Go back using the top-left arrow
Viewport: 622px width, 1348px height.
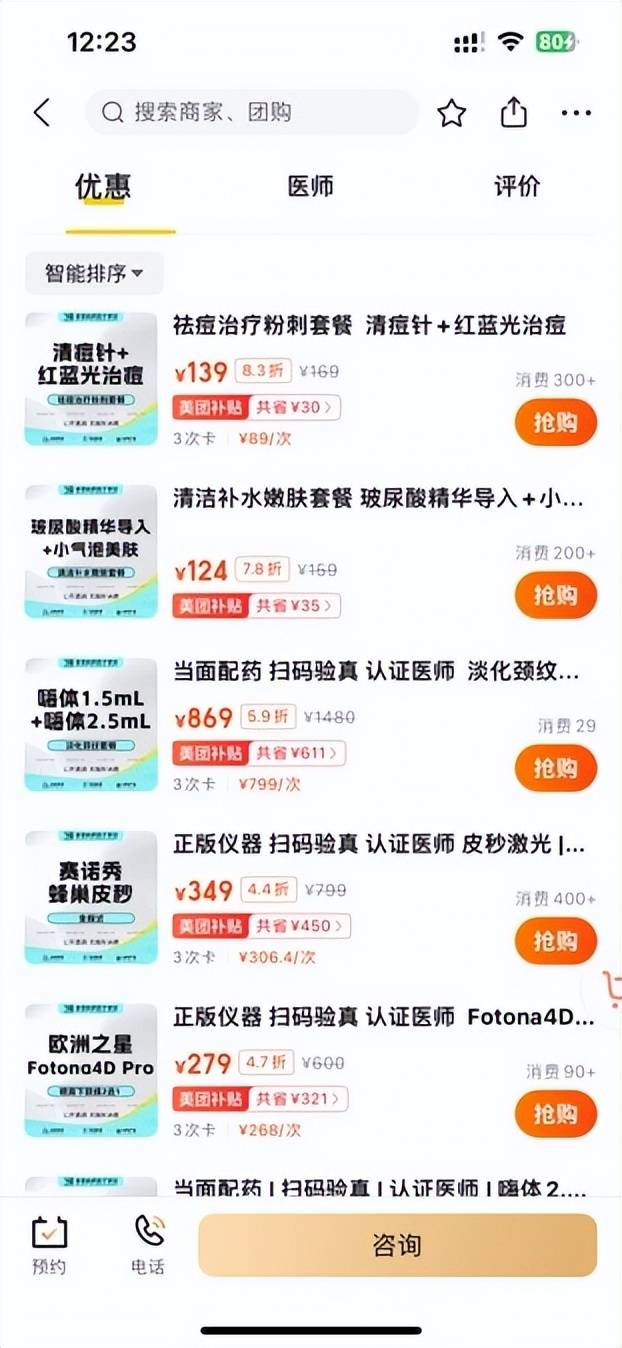pyautogui.click(x=42, y=113)
